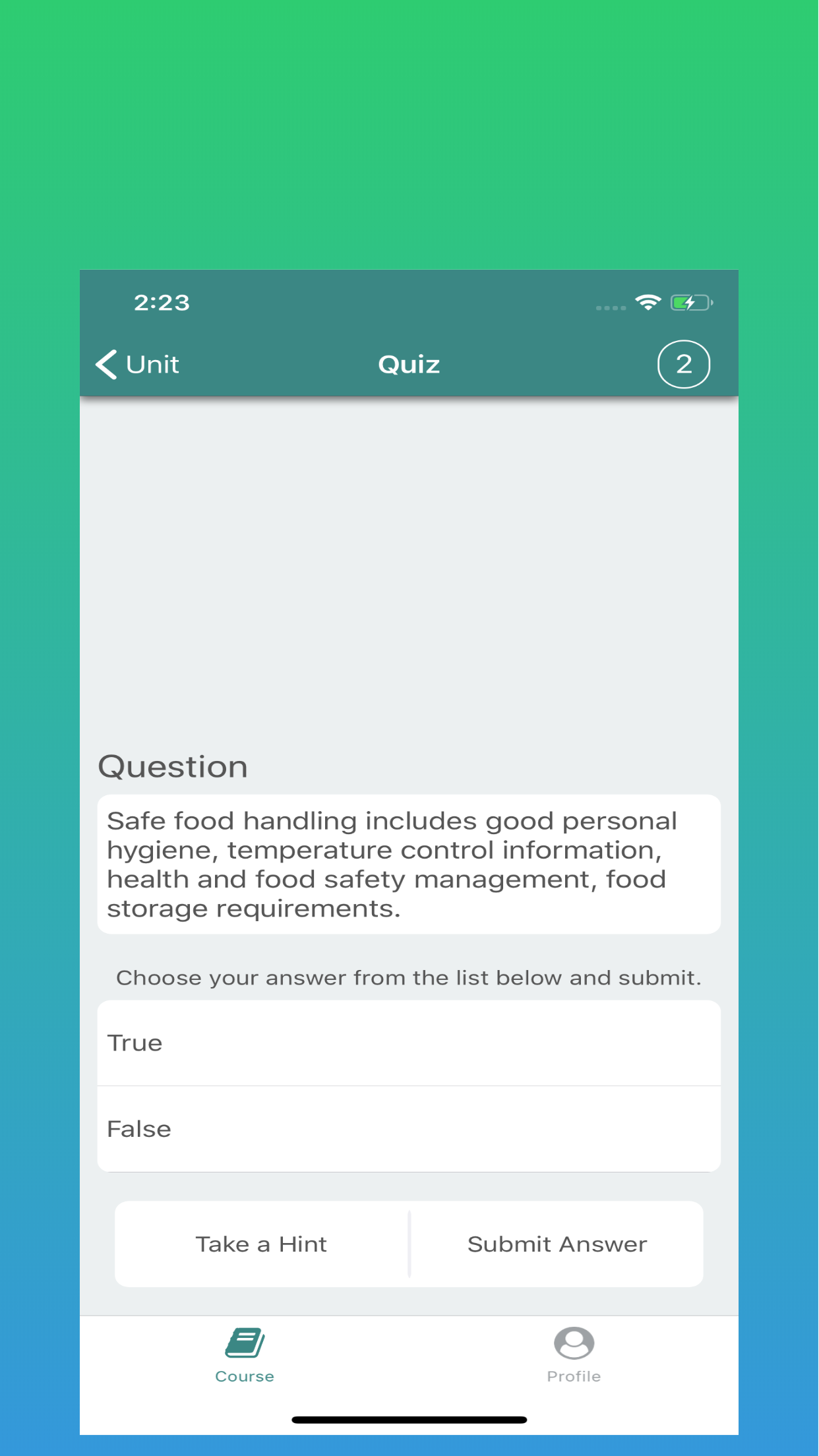Image resolution: width=819 pixels, height=1456 pixels.
Task: Select the True answer
Action: pos(409,1043)
